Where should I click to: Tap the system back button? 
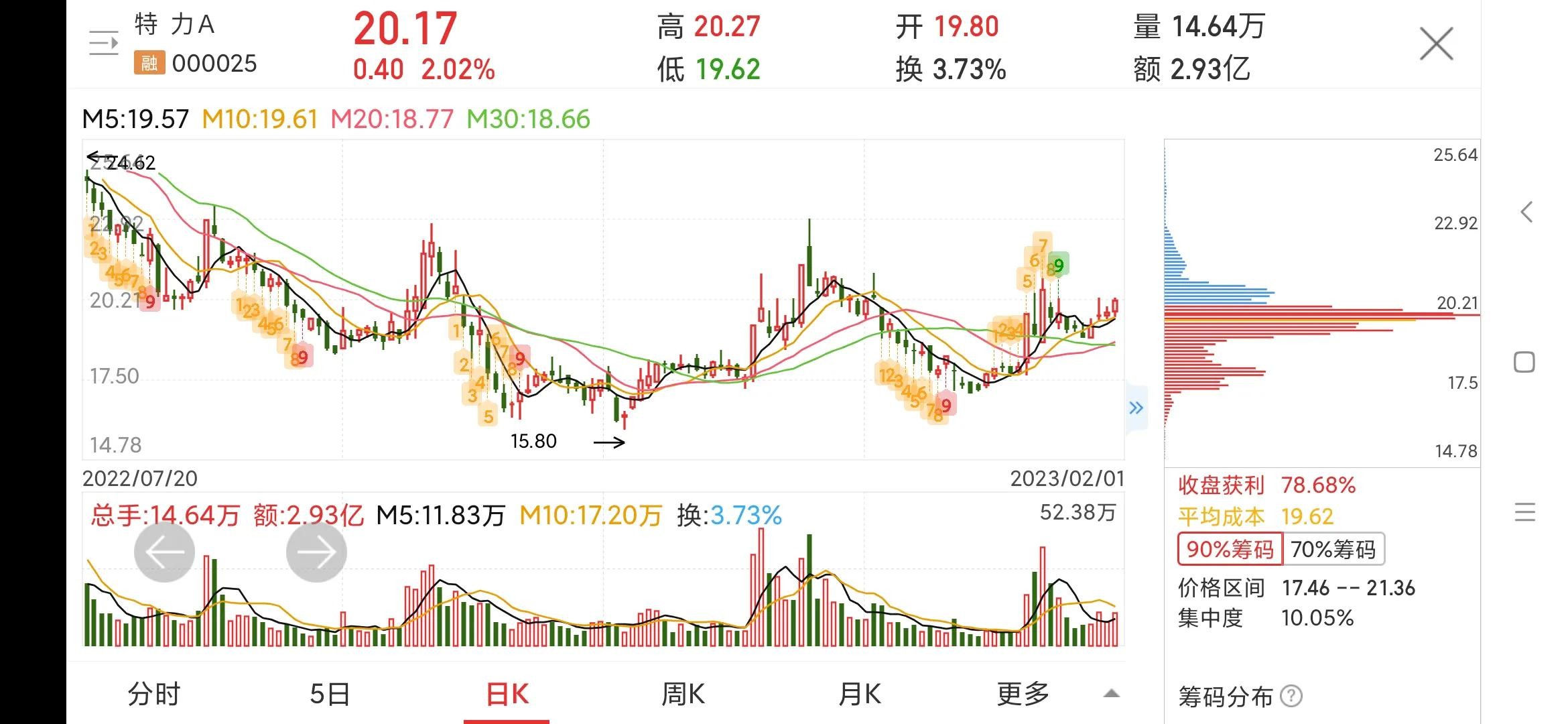1526,213
